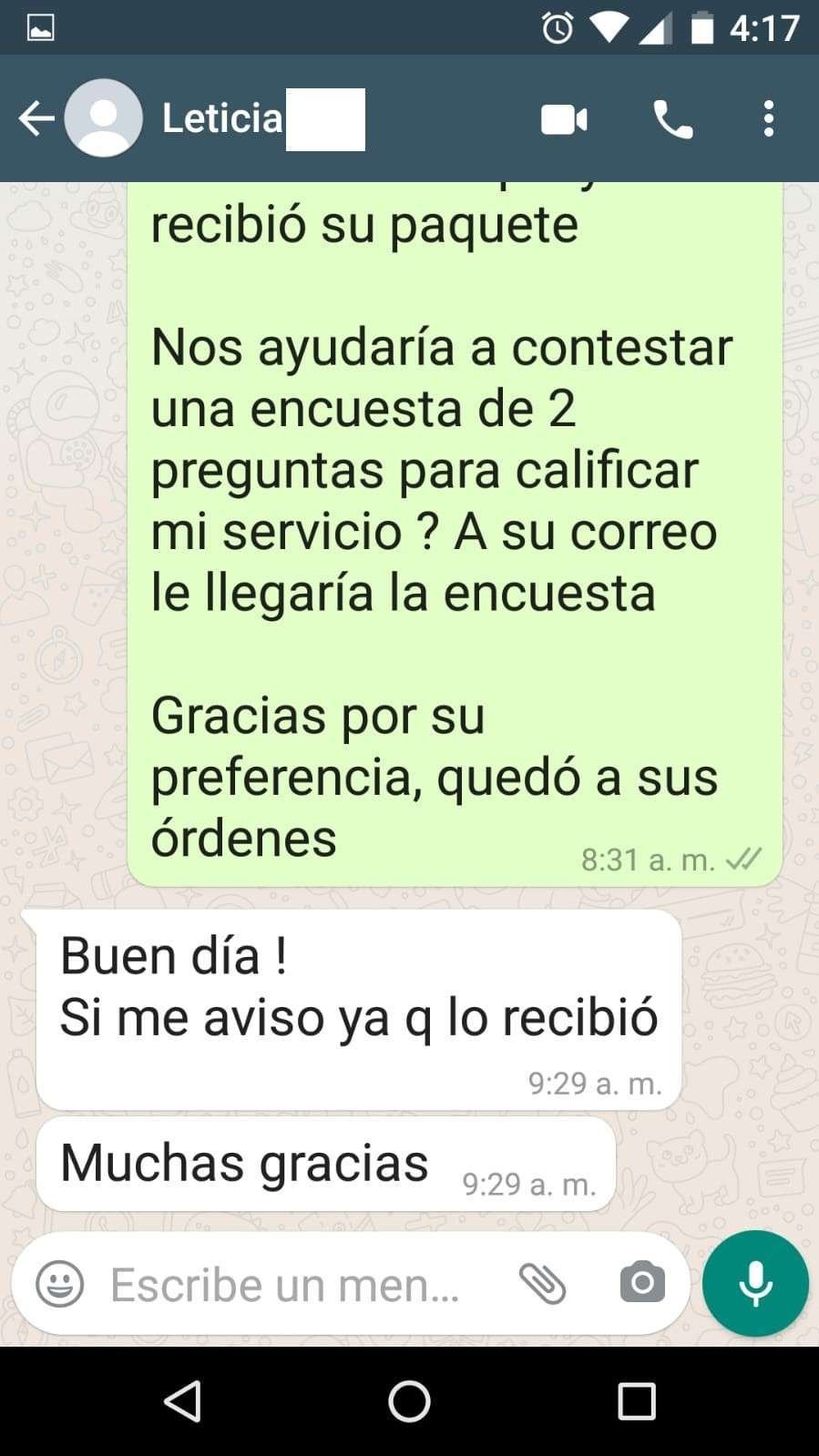819x1456 pixels.
Task: Open the camera from the message bar
Action: click(x=642, y=1285)
